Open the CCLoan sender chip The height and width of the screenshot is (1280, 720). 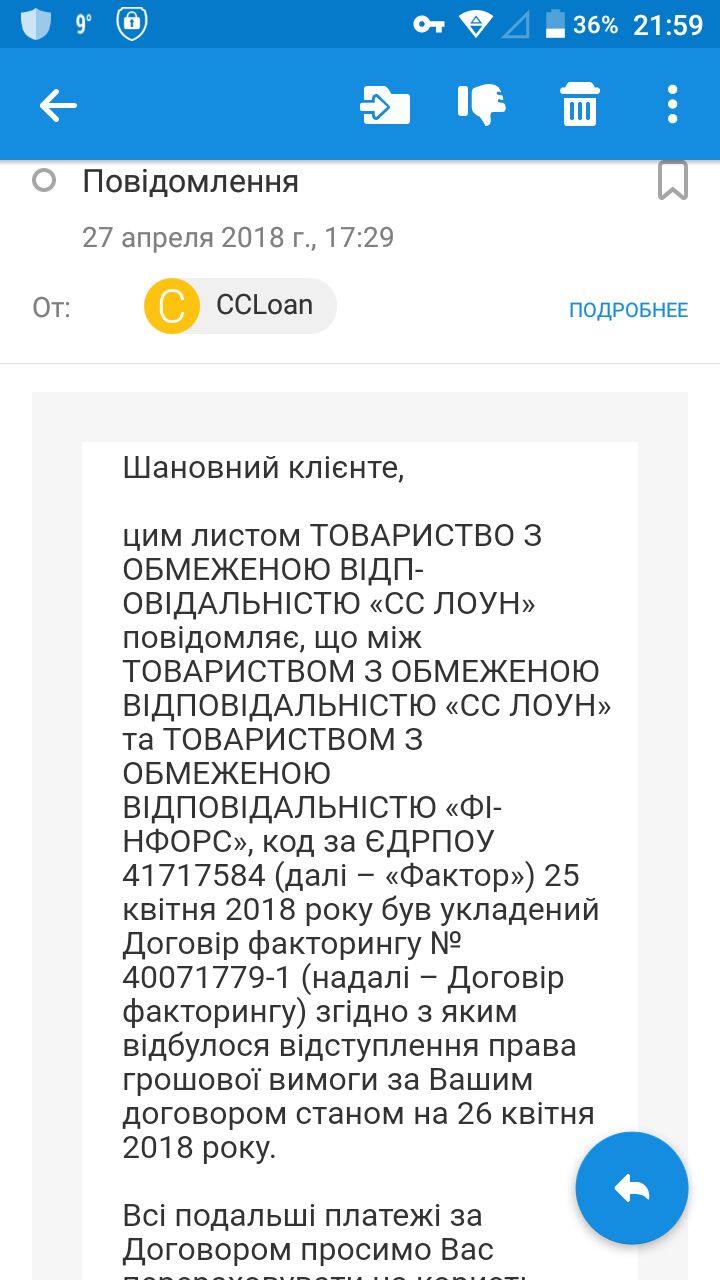point(240,306)
